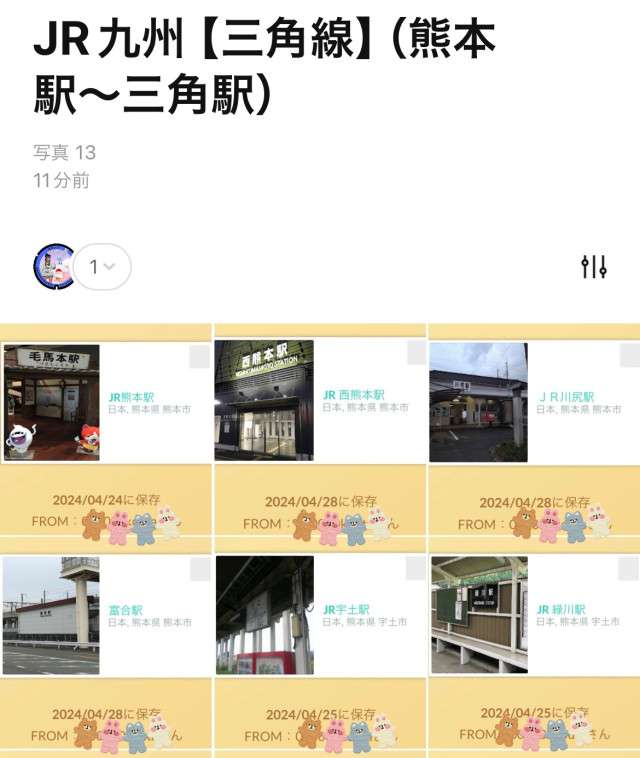Expand the member count dropdown

(x=102, y=267)
